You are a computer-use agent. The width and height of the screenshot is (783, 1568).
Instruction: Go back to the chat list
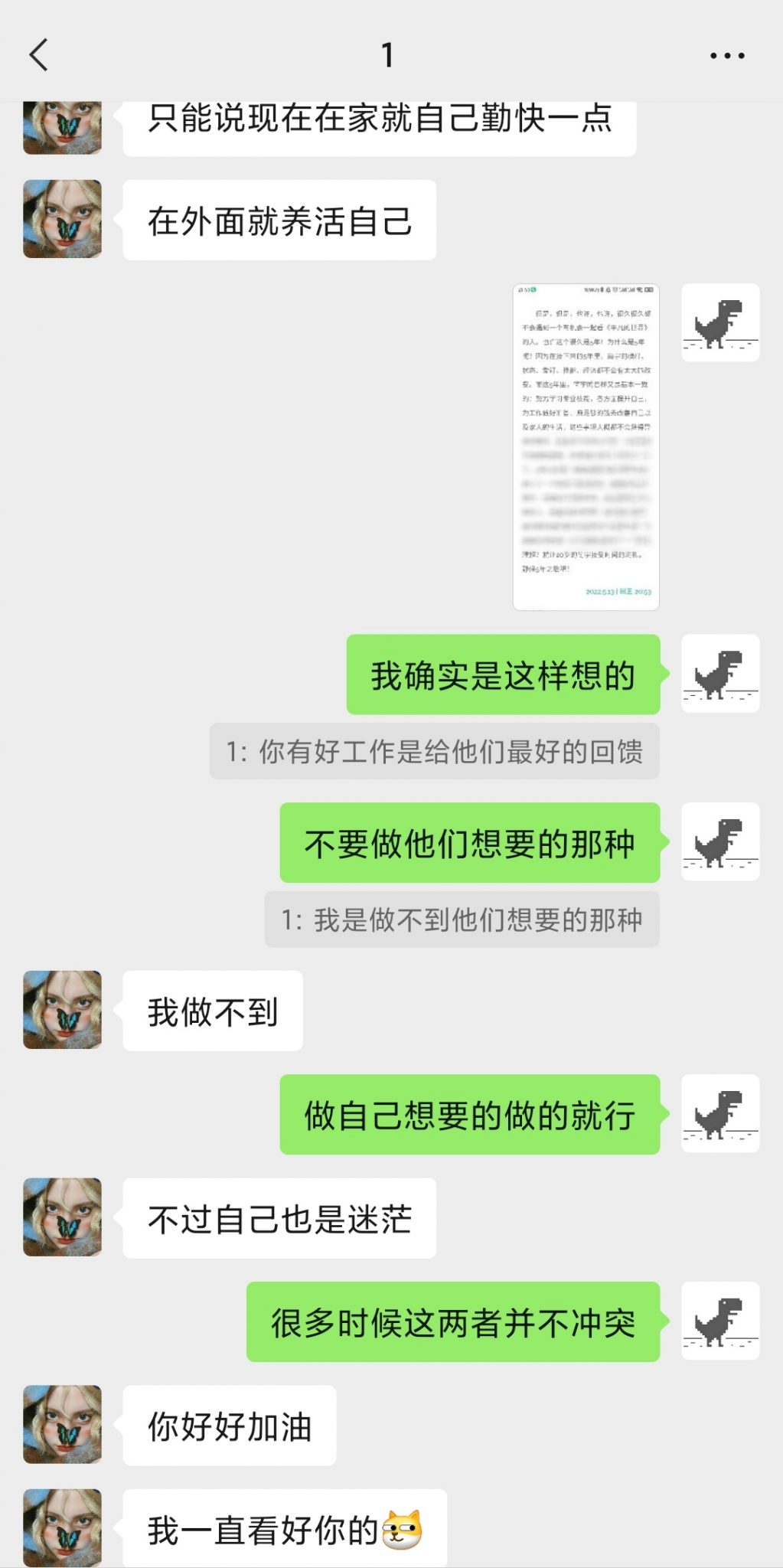point(38,55)
